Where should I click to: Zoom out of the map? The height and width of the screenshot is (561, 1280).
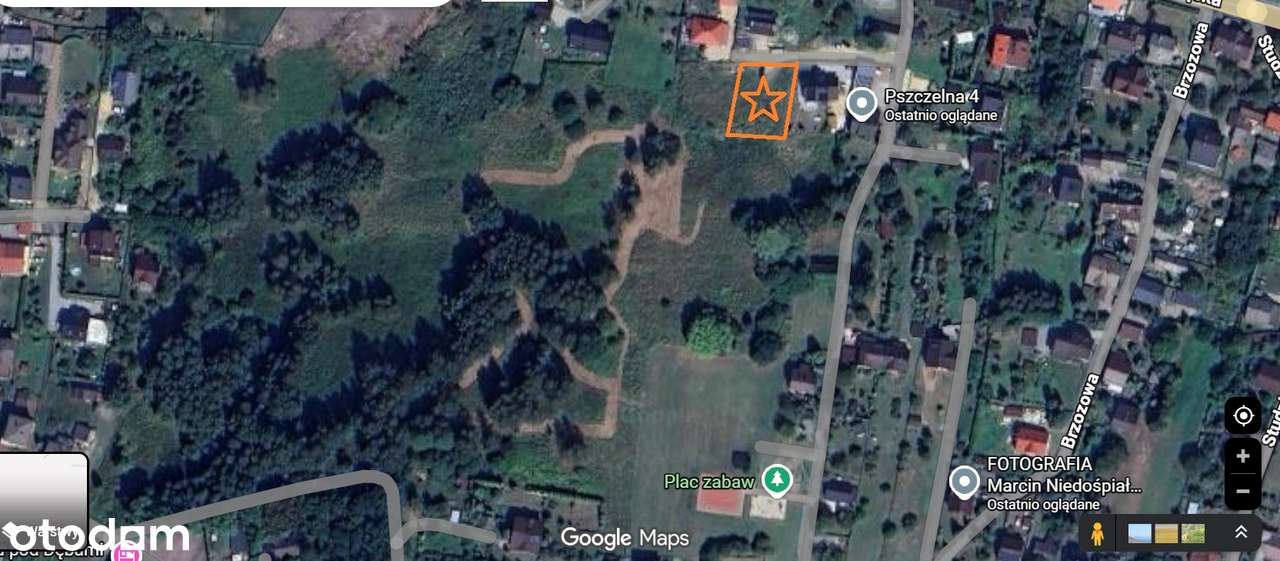[x=1243, y=491]
